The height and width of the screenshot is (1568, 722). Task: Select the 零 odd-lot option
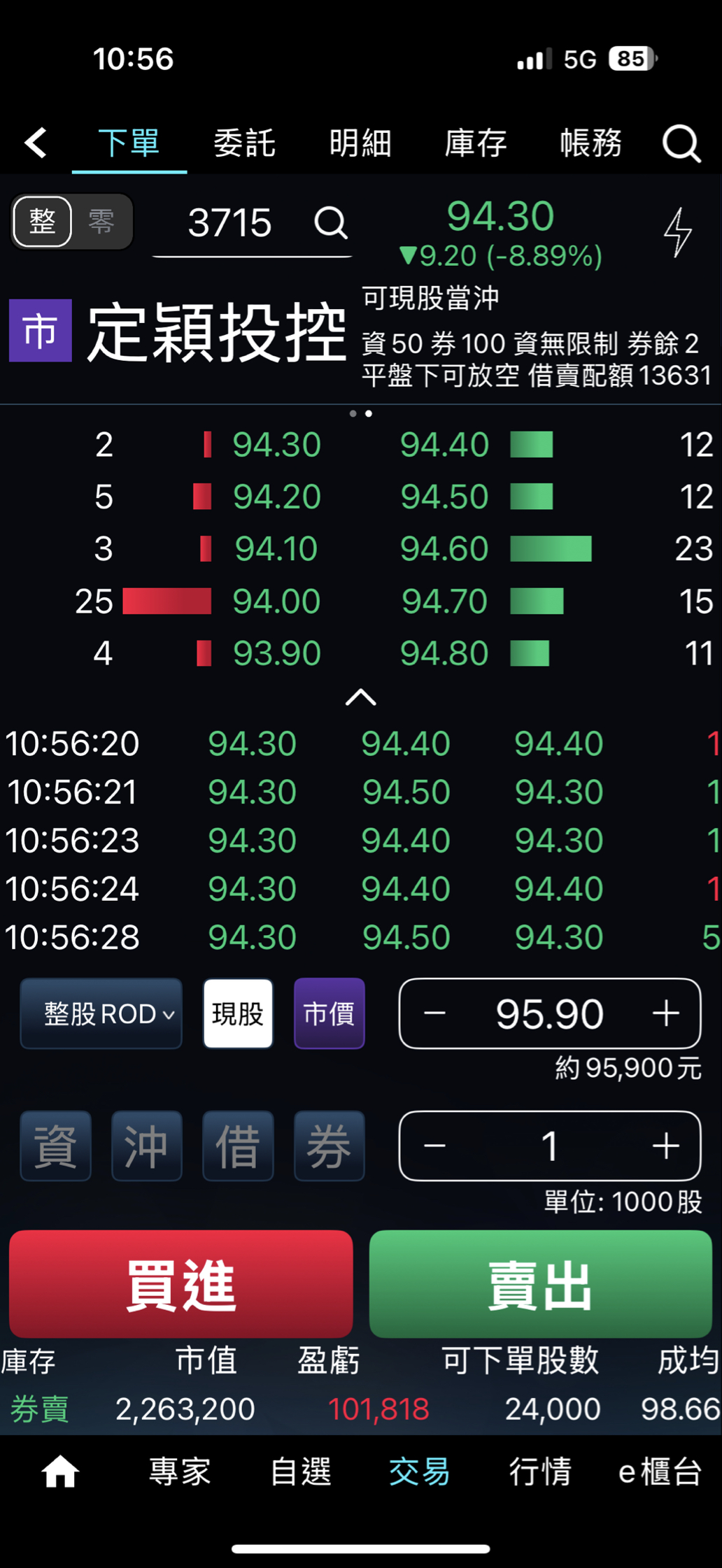click(101, 222)
